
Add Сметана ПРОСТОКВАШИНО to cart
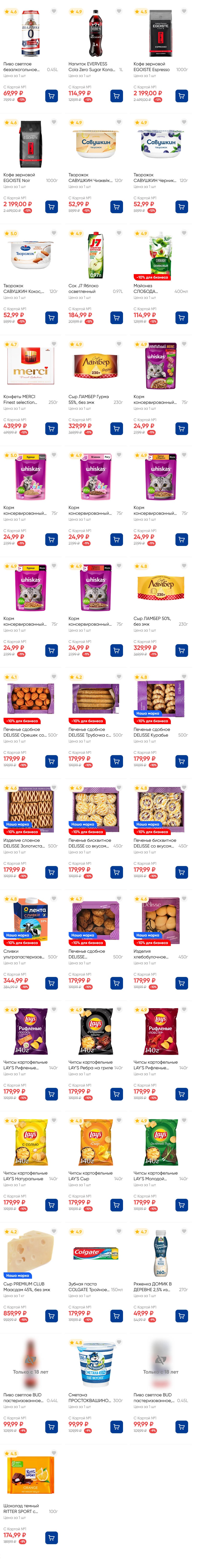pyautogui.click(x=116, y=1427)
